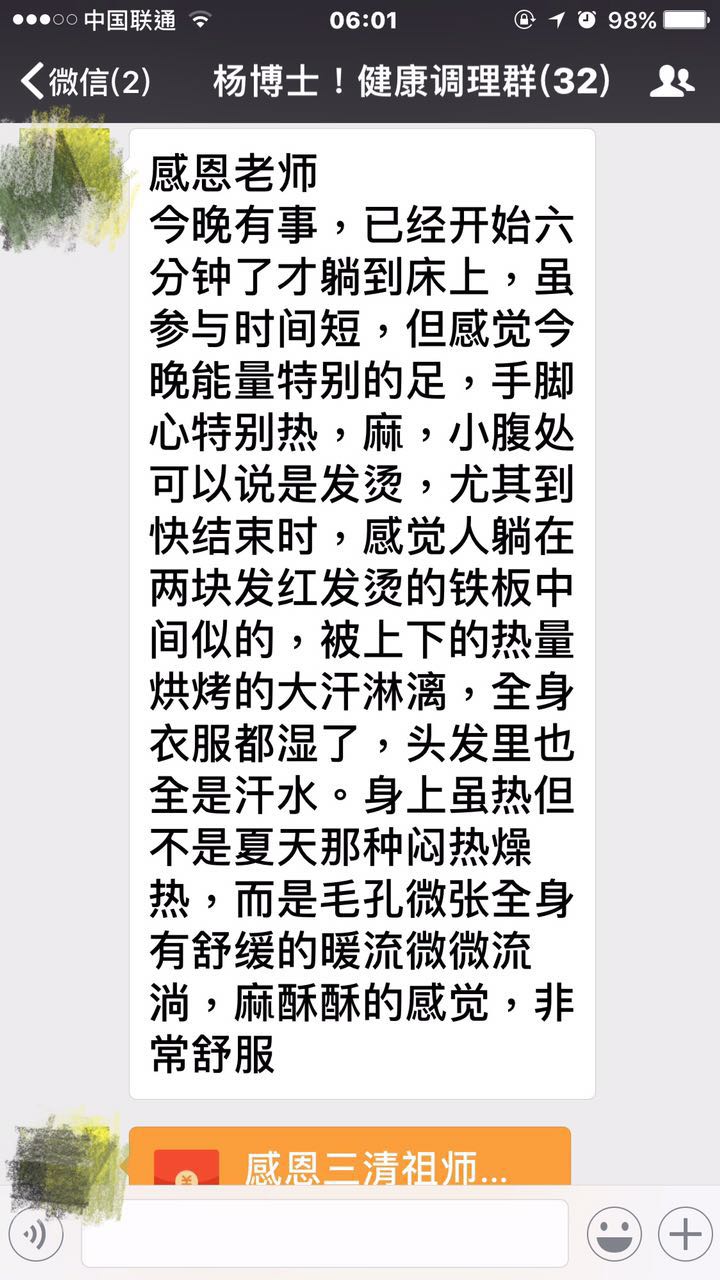Screen dimensions: 720x1280
Task: Open the 感恩三清祖师 red packet
Action: click(x=350, y=1158)
